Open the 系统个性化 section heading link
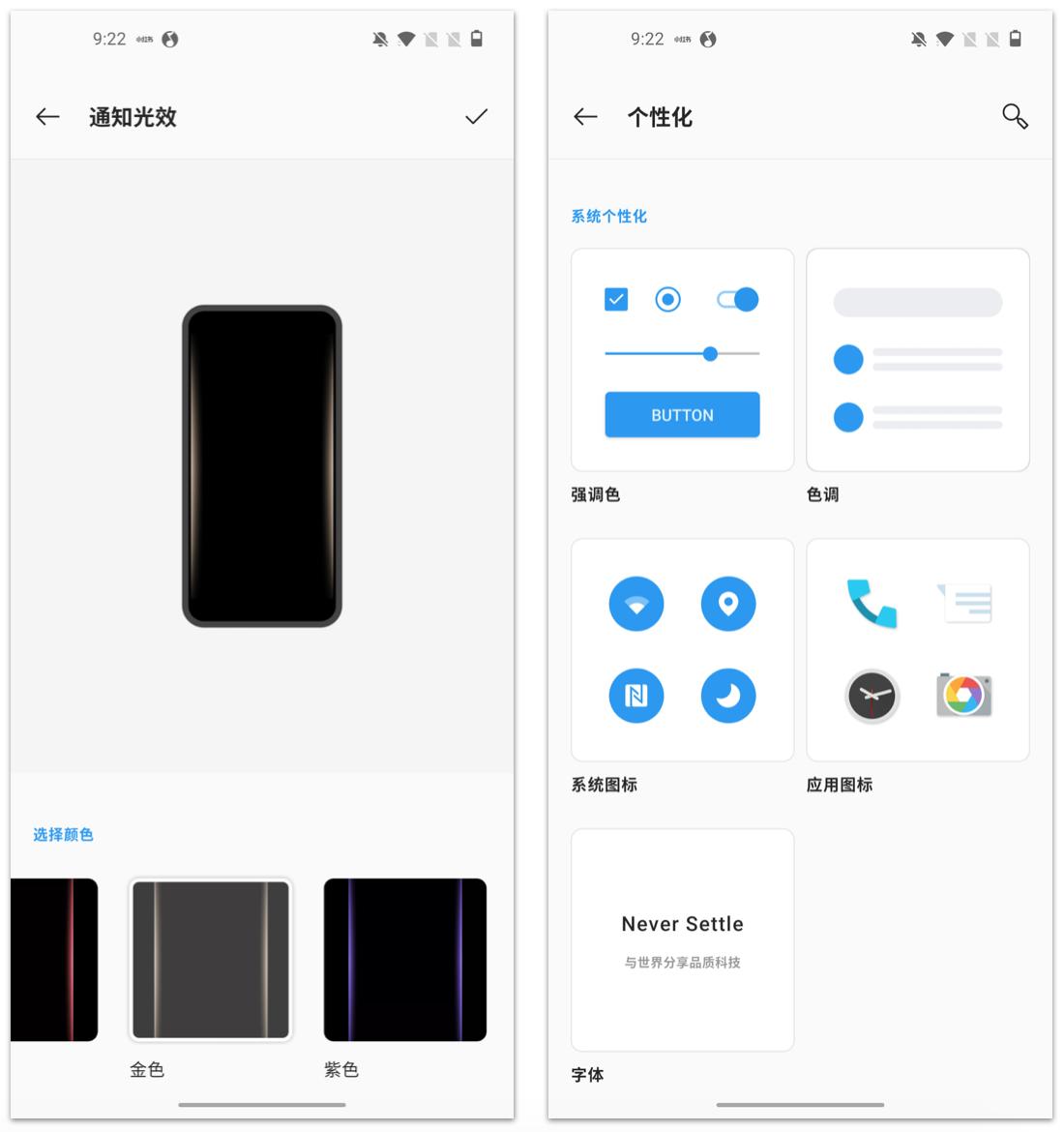Image resolution: width=1064 pixels, height=1132 pixels. pyautogui.click(x=609, y=216)
